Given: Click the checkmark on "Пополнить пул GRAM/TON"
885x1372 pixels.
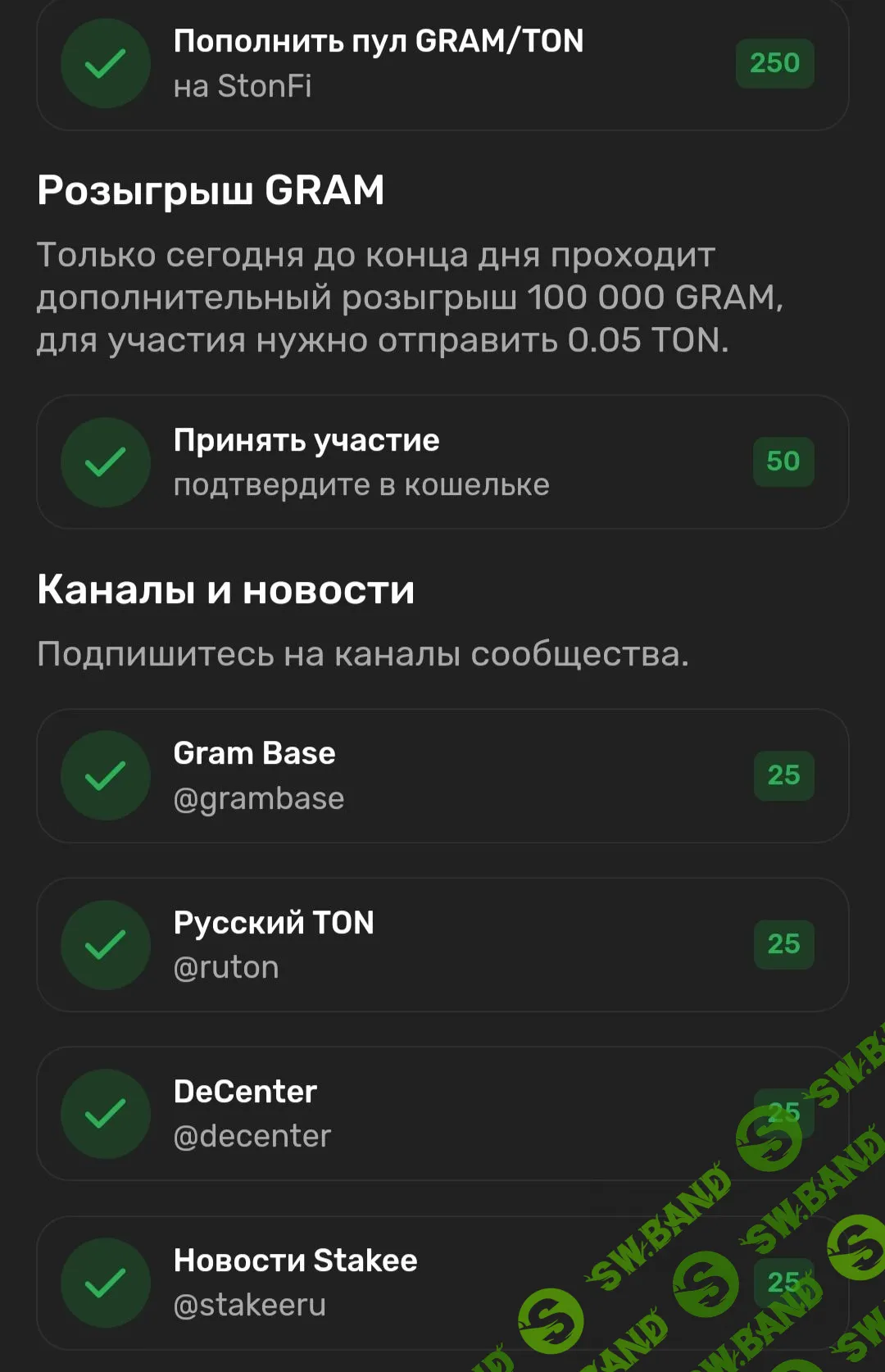Looking at the screenshot, I should 105,63.
